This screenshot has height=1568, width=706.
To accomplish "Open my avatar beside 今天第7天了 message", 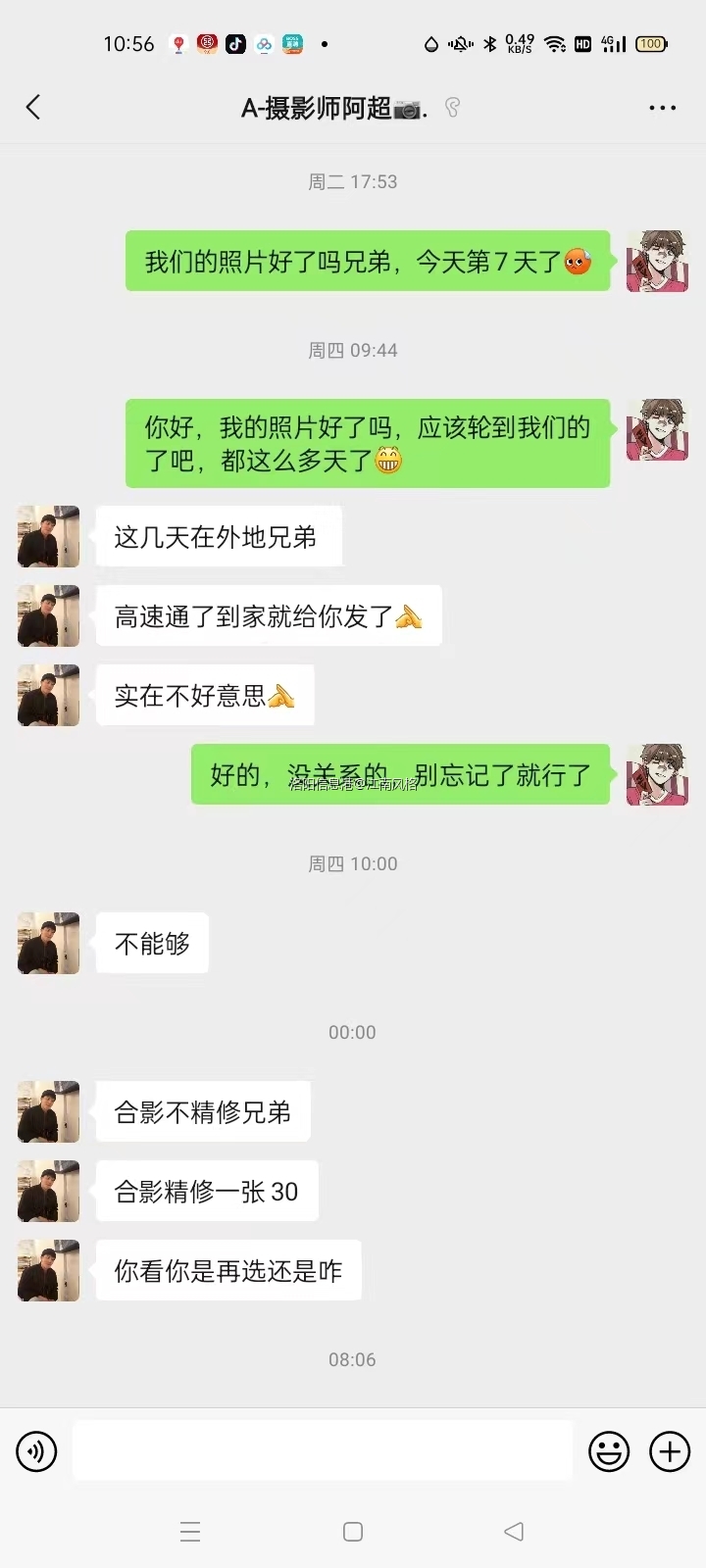I will pyautogui.click(x=656, y=262).
